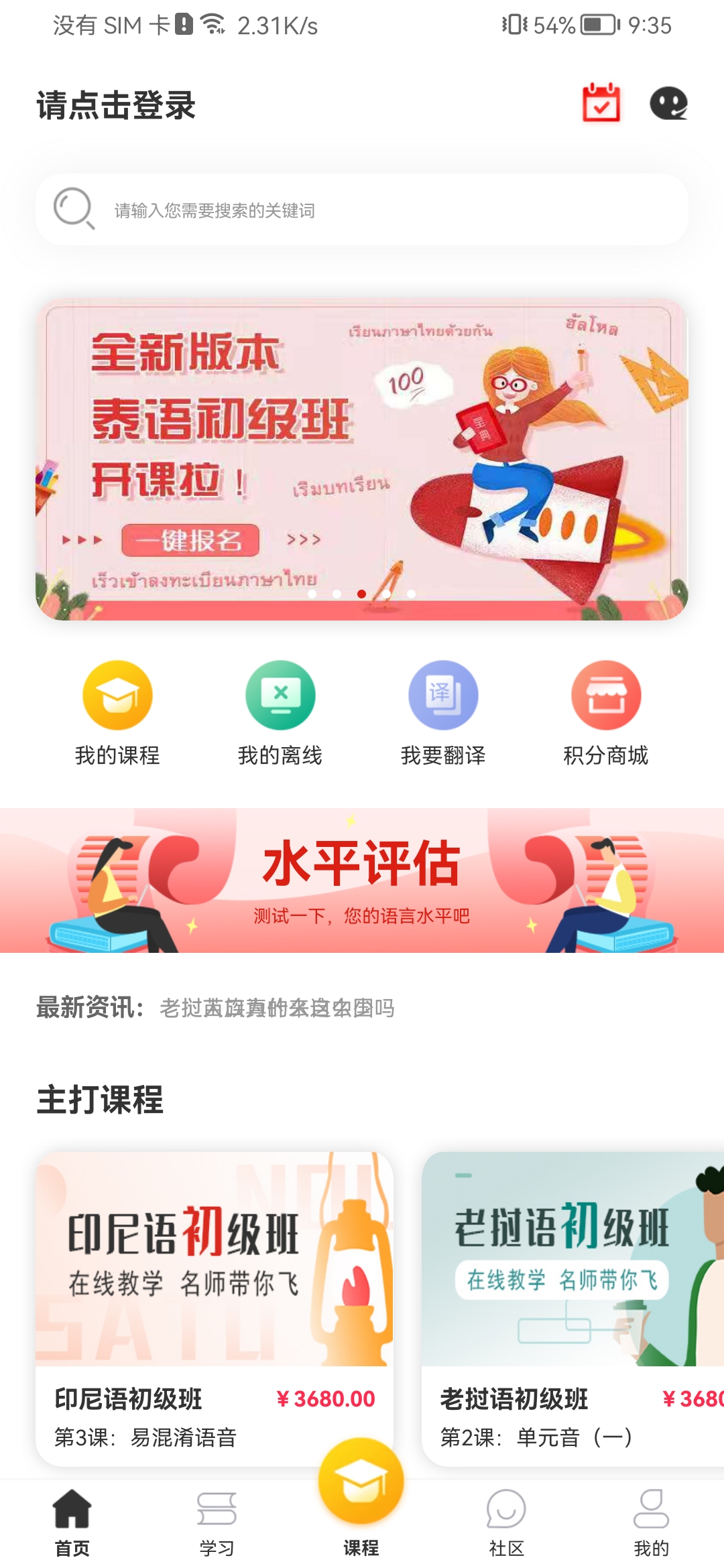This screenshot has width=724, height=1568.
Task: Open the 水平评估 language test banner
Action: [x=362, y=880]
